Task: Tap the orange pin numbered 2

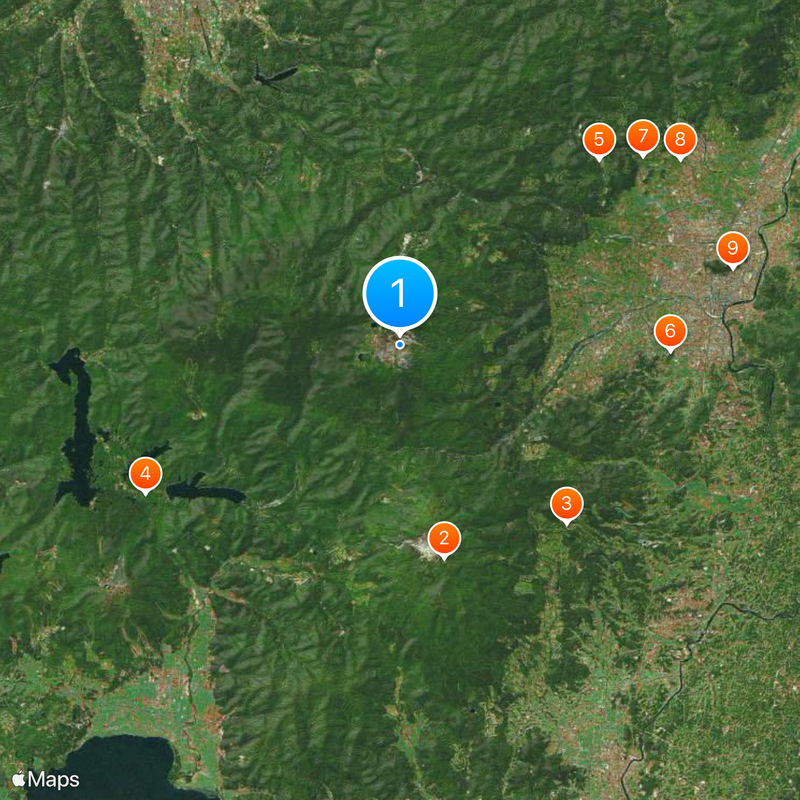Action: point(444,538)
